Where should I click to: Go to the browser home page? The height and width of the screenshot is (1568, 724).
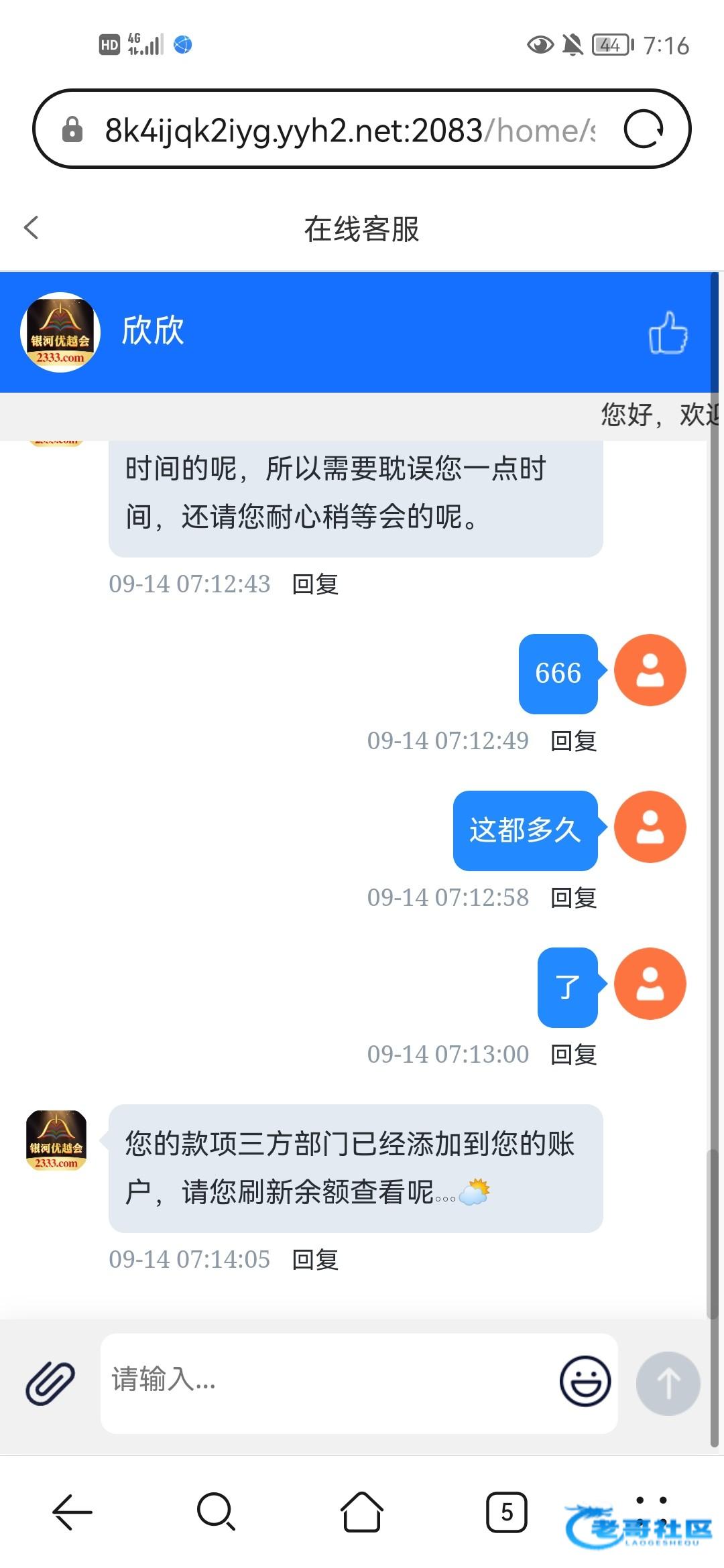[x=362, y=1512]
